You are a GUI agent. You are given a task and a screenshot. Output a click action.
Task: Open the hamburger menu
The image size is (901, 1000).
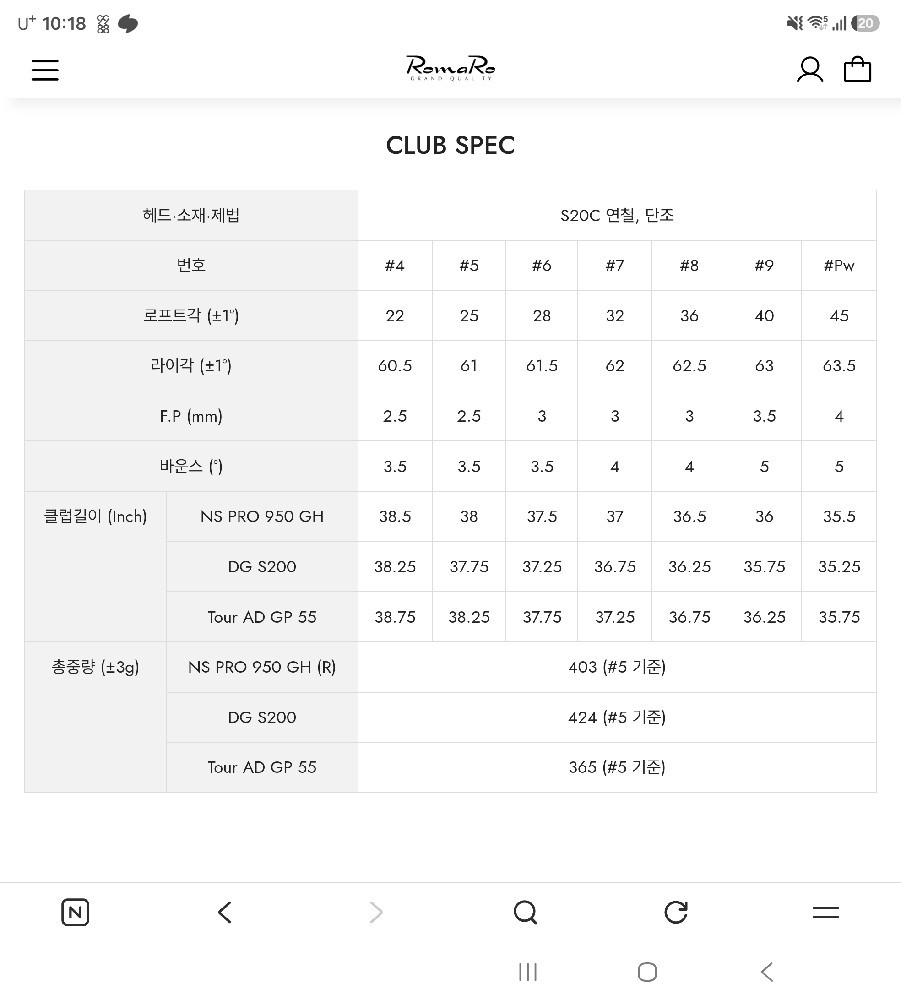(45, 70)
